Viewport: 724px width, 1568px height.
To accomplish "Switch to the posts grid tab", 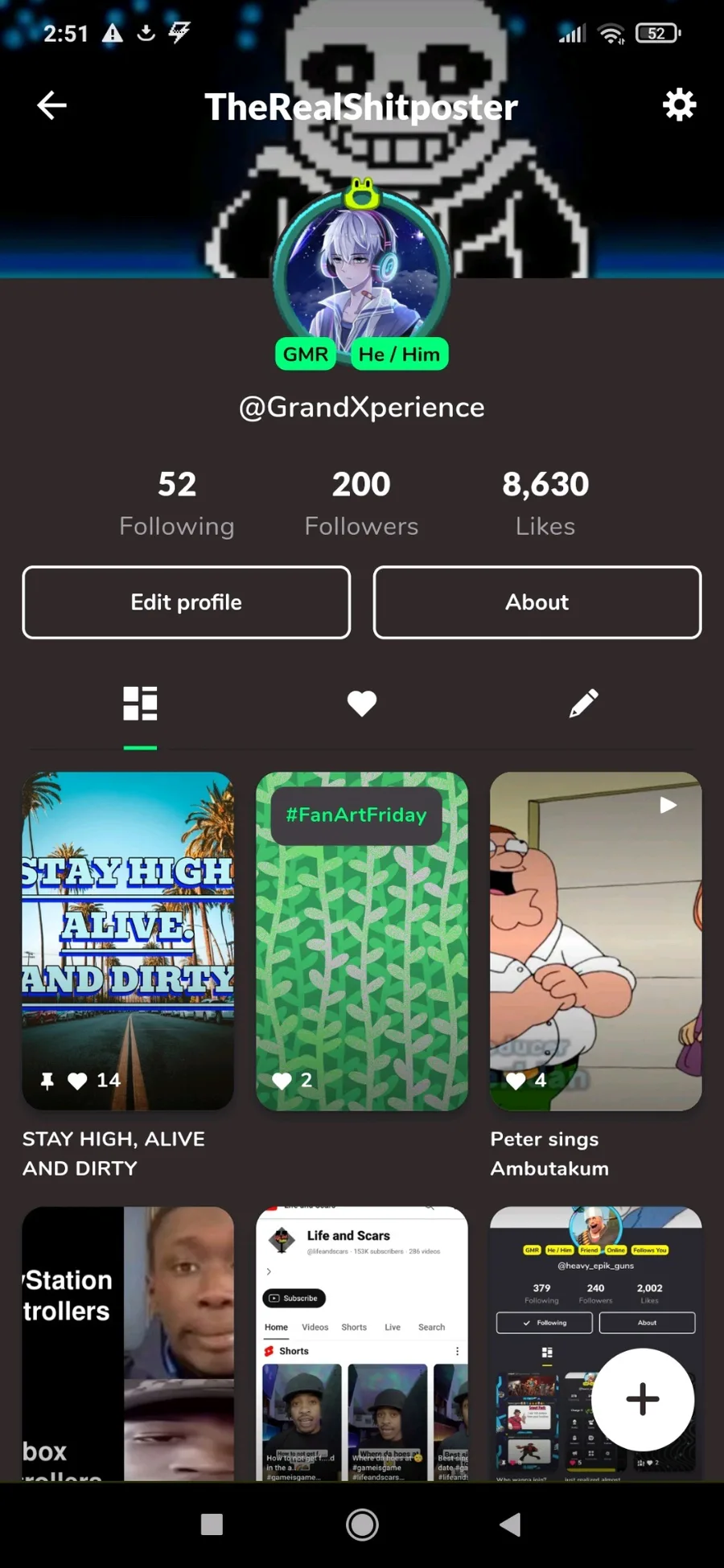I will [140, 704].
